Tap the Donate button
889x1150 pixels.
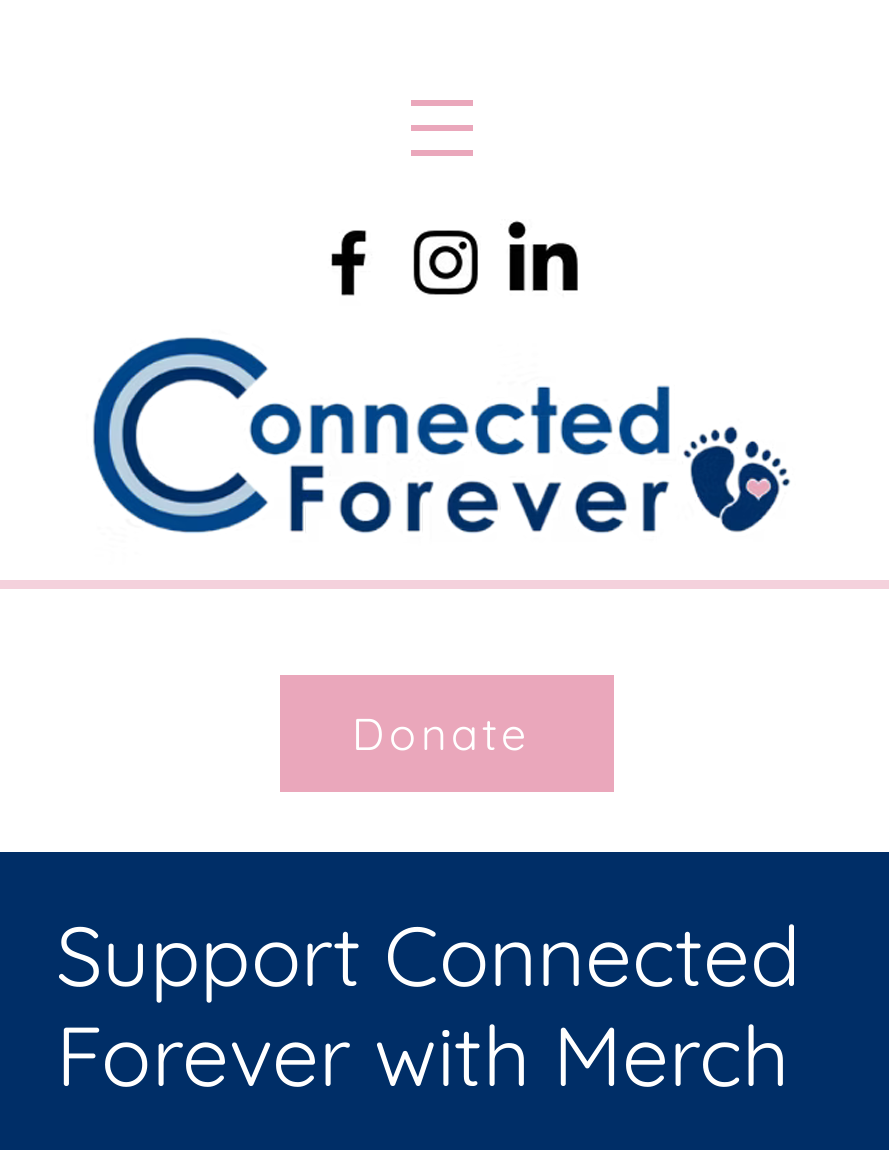446,733
